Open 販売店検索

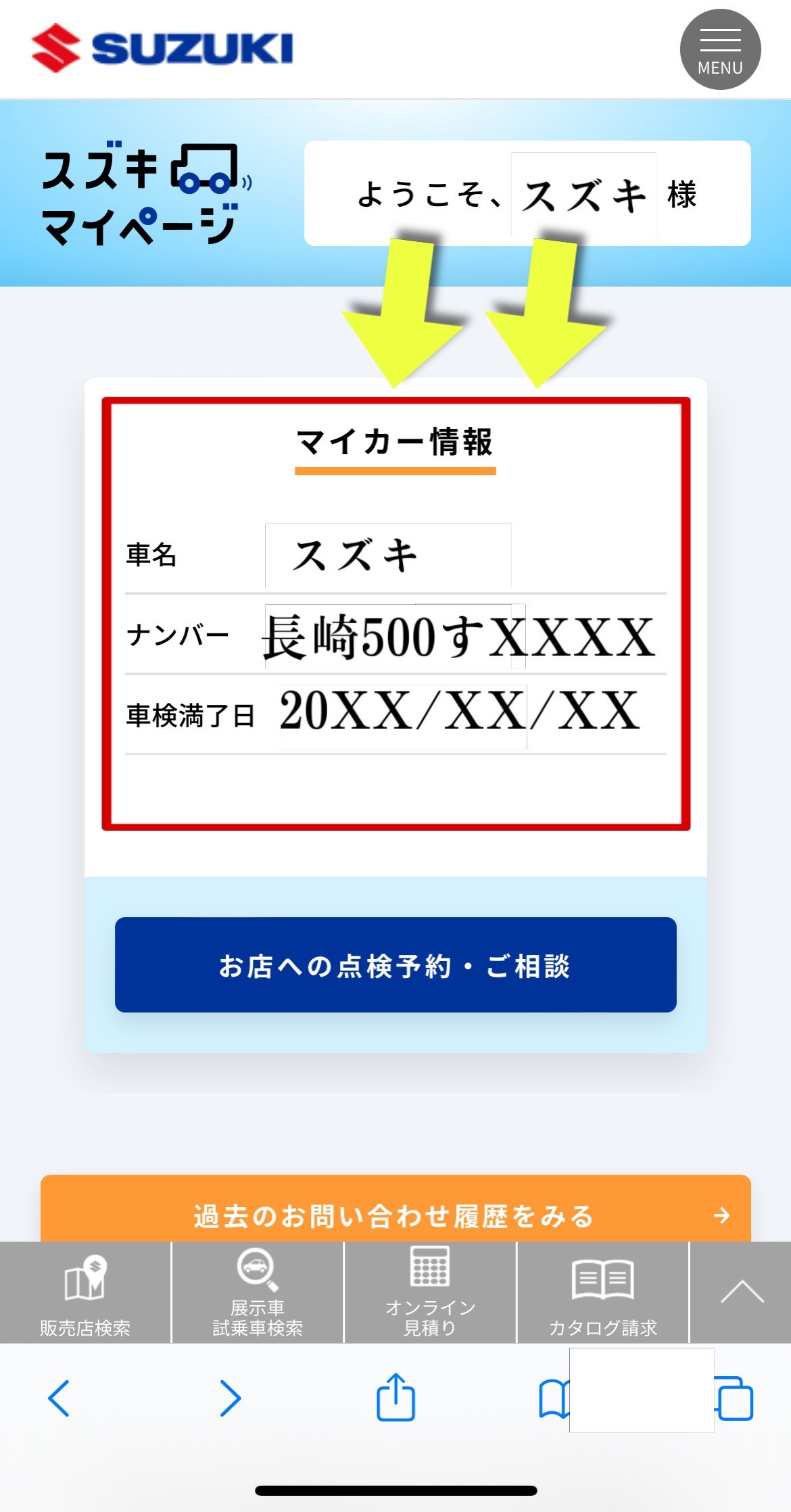85,1294
